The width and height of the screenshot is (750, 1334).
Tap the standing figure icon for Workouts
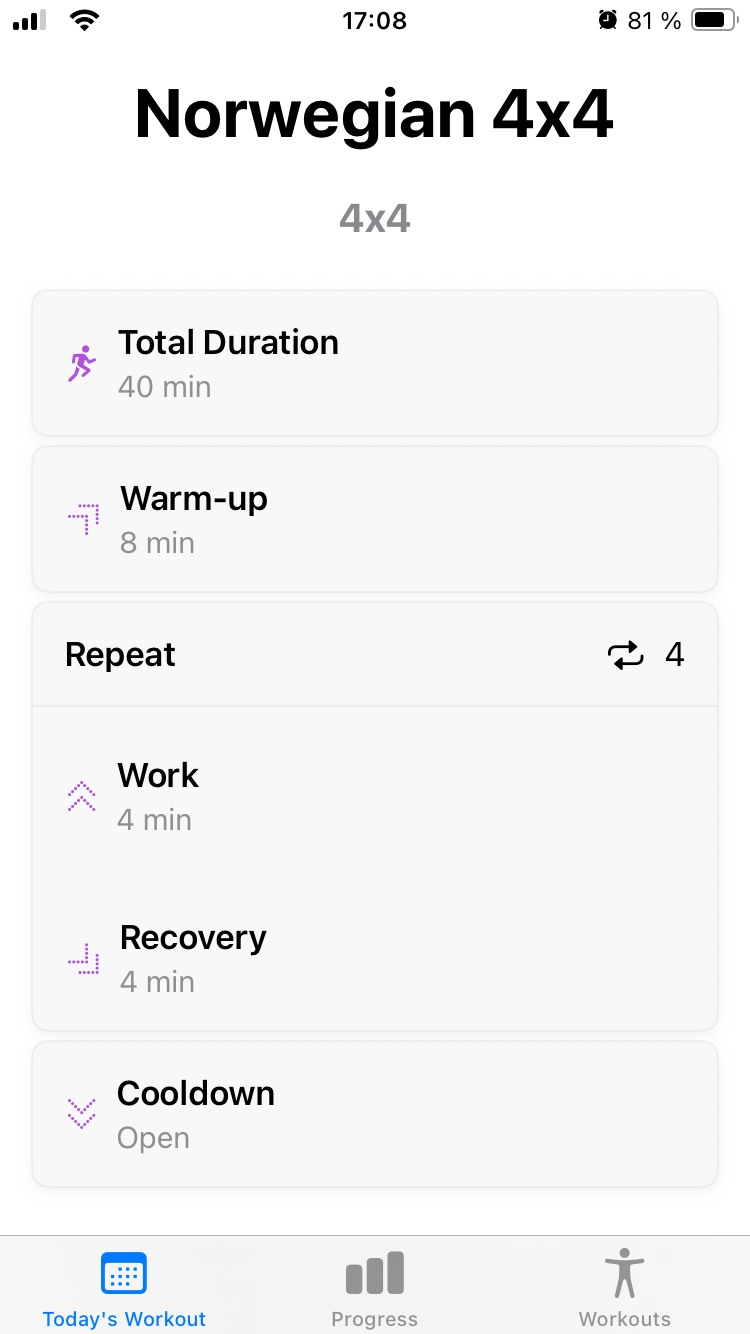coord(624,1272)
